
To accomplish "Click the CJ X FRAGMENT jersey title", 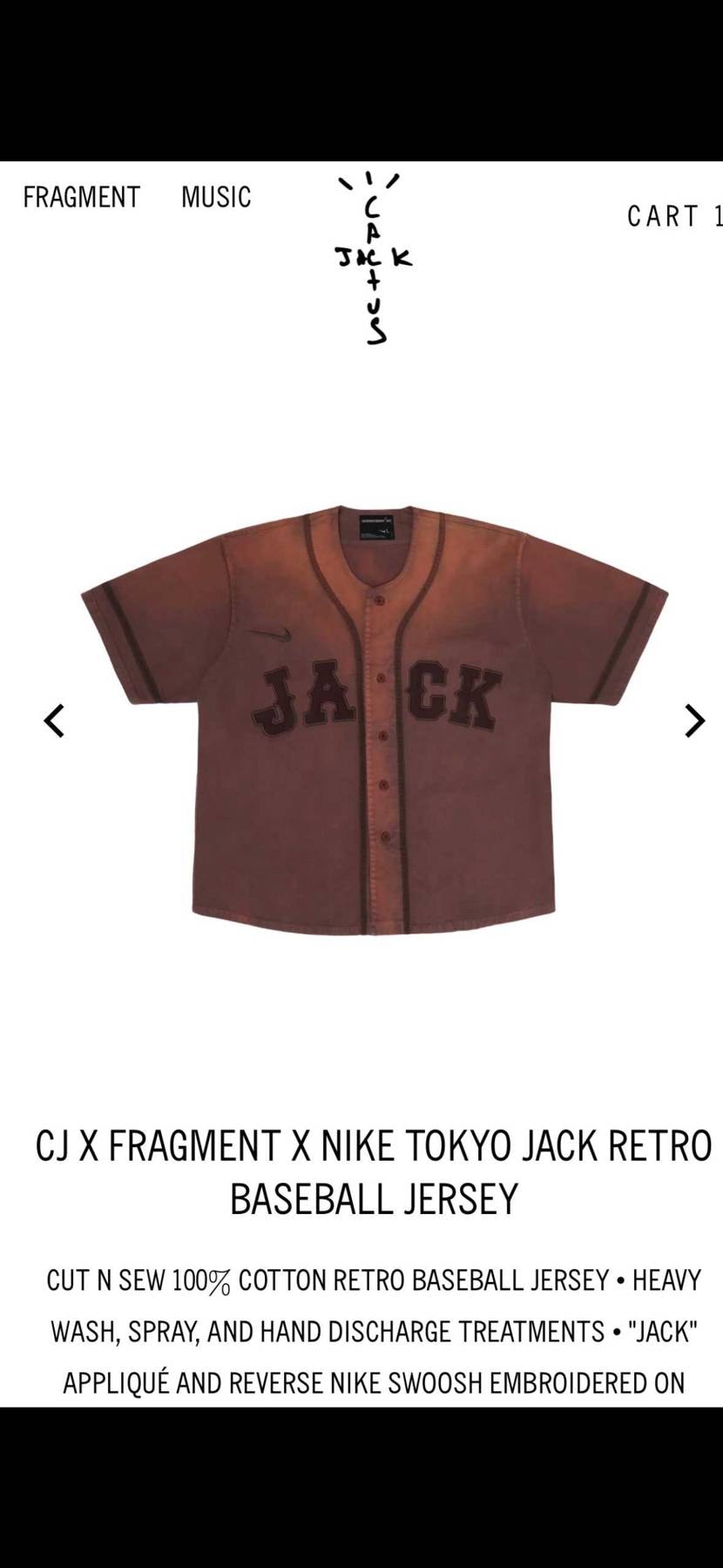I will 375,1171.
